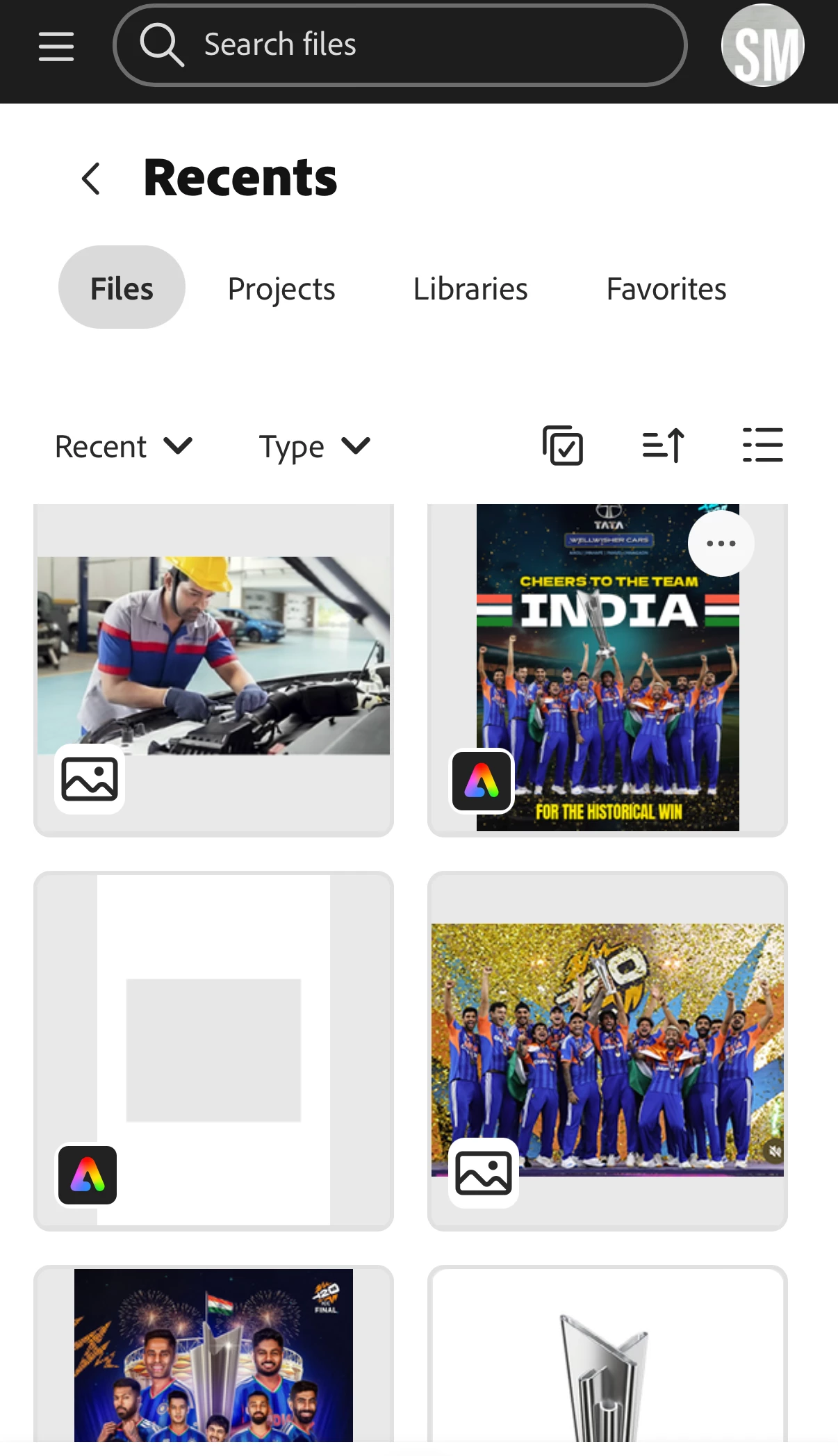
Task: Switch to the Projects tab
Action: click(281, 289)
